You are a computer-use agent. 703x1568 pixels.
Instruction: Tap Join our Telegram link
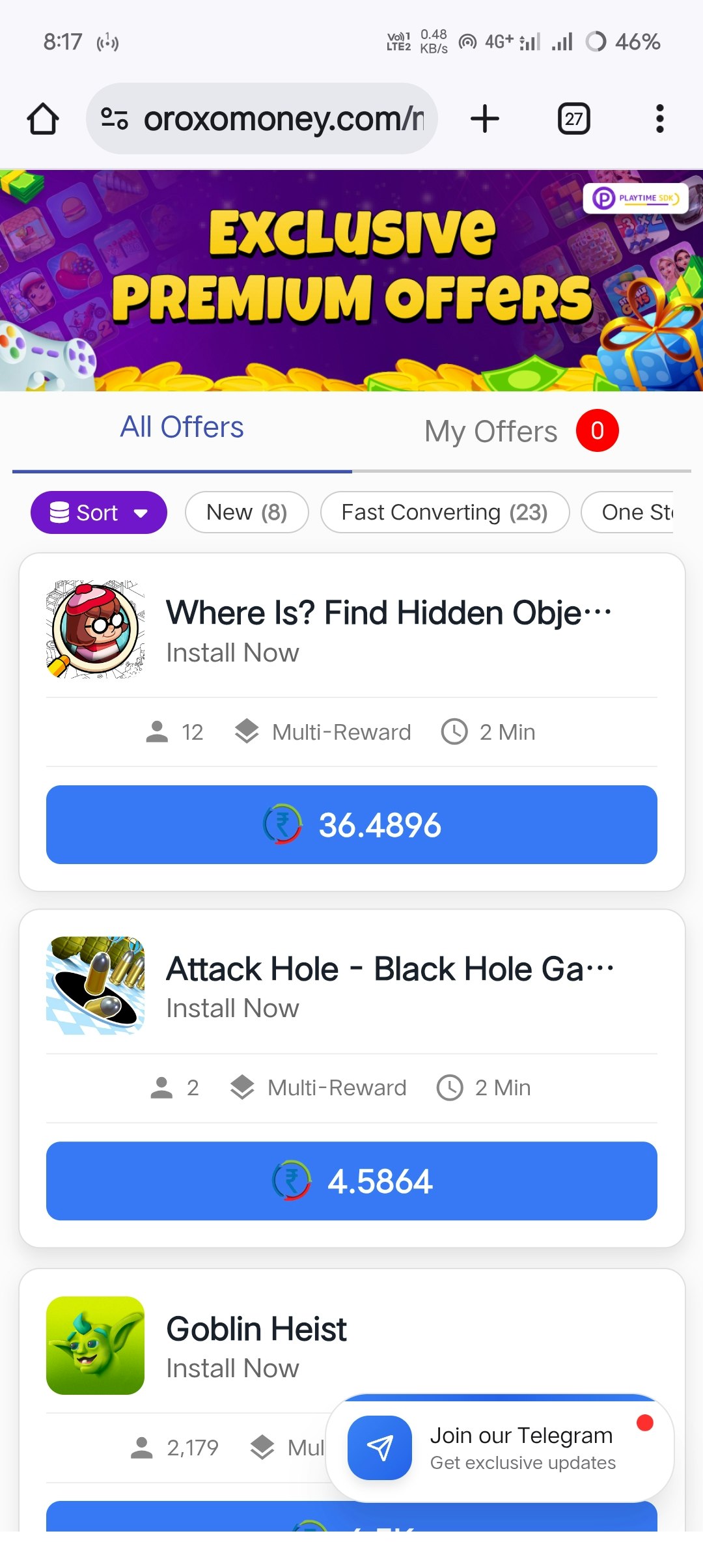pos(523,1435)
